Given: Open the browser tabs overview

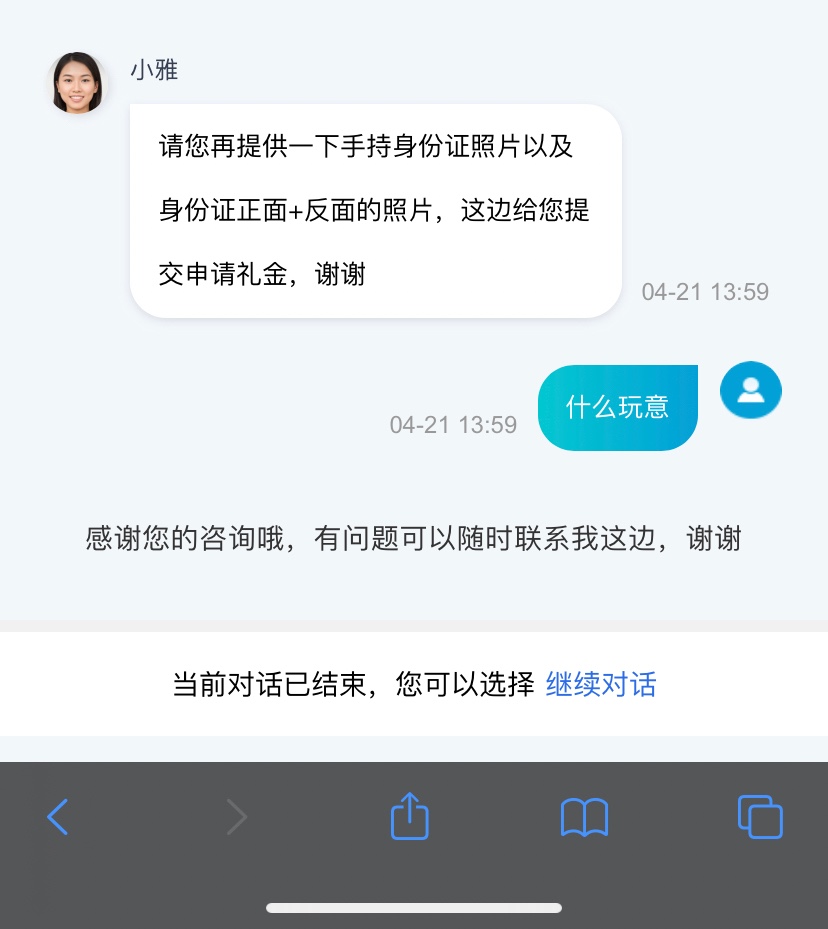Looking at the screenshot, I should [x=760, y=816].
